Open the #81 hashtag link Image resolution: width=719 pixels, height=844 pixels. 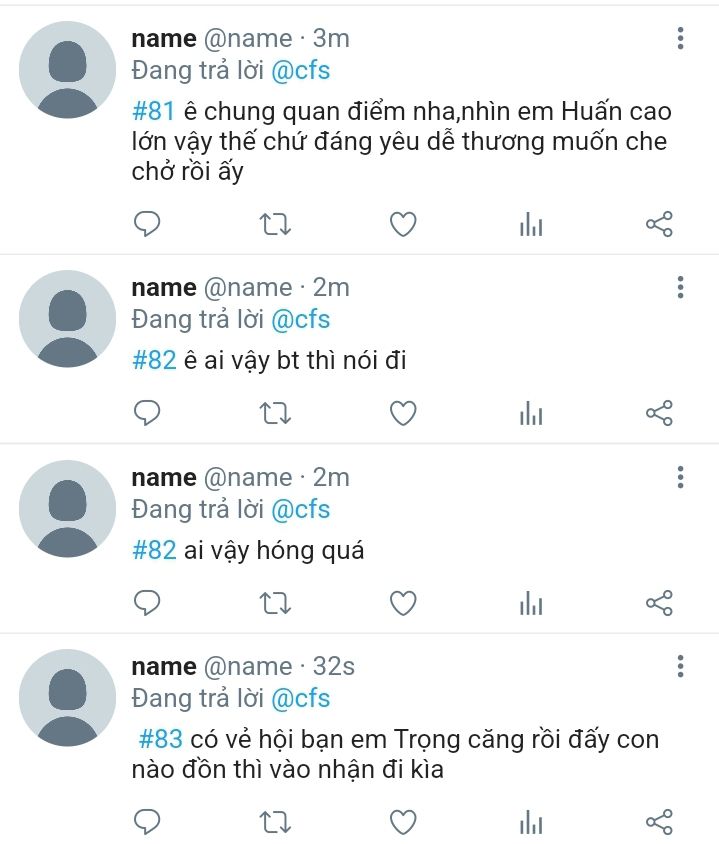153,110
